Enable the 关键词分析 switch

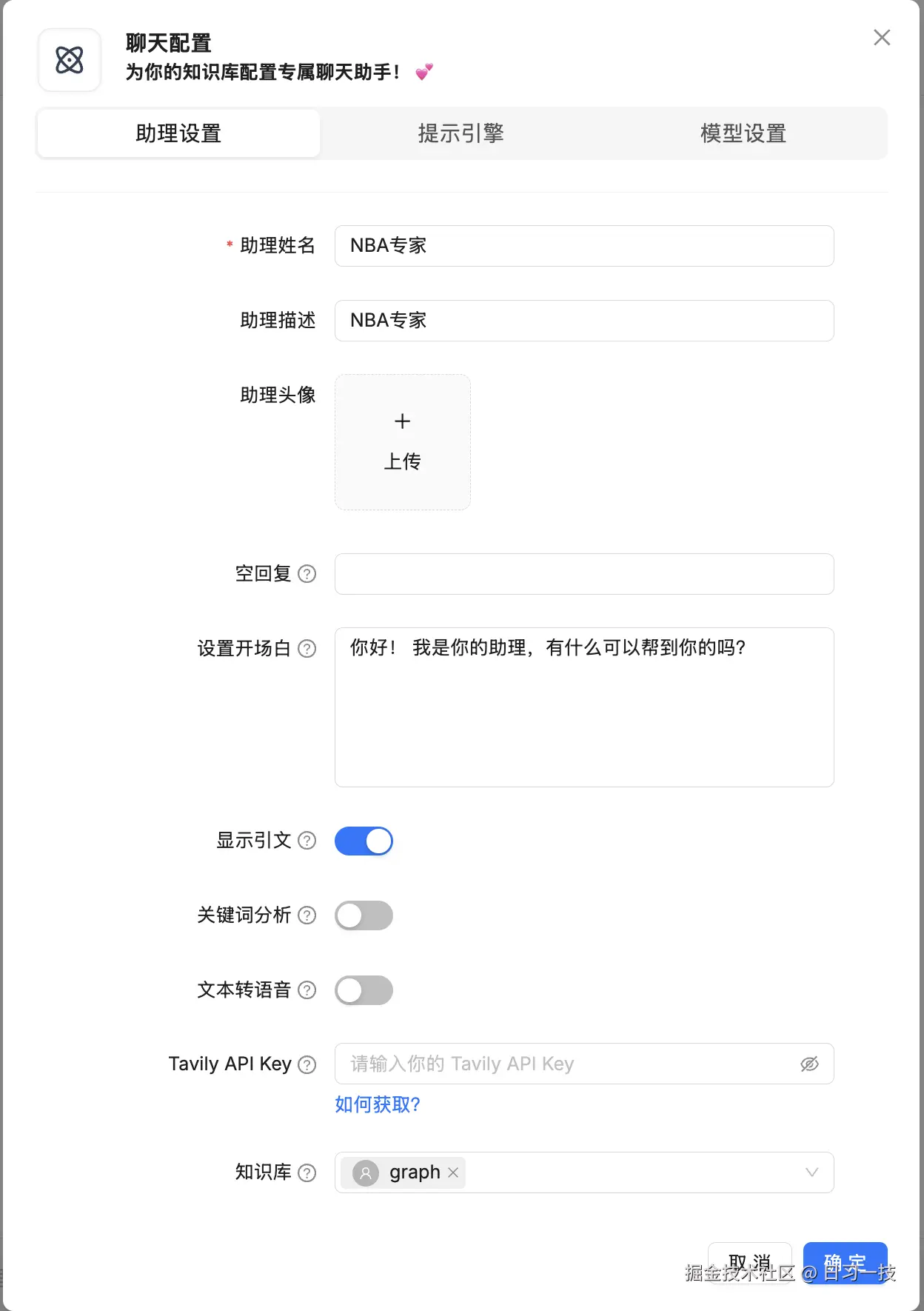364,915
